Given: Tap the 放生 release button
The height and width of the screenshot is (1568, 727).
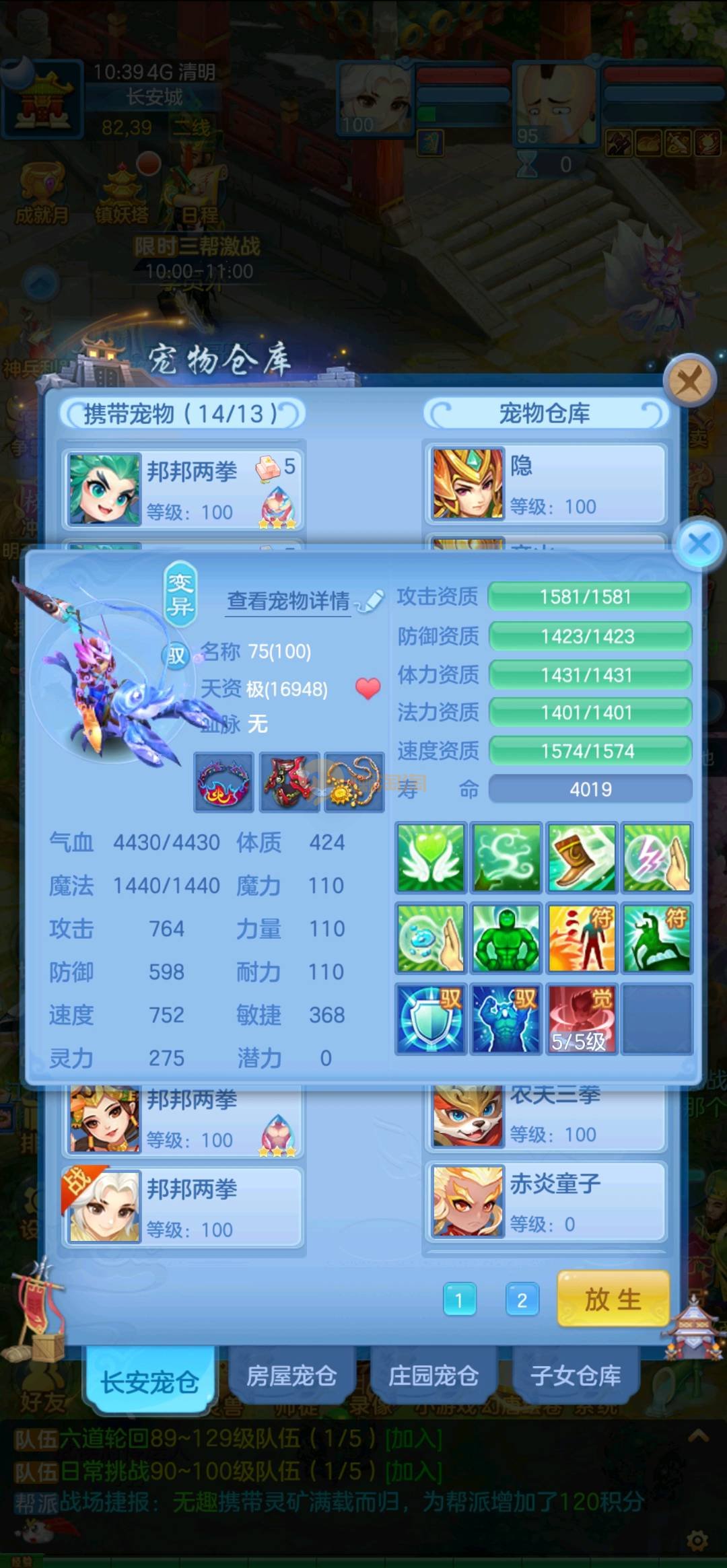Looking at the screenshot, I should click(613, 1299).
